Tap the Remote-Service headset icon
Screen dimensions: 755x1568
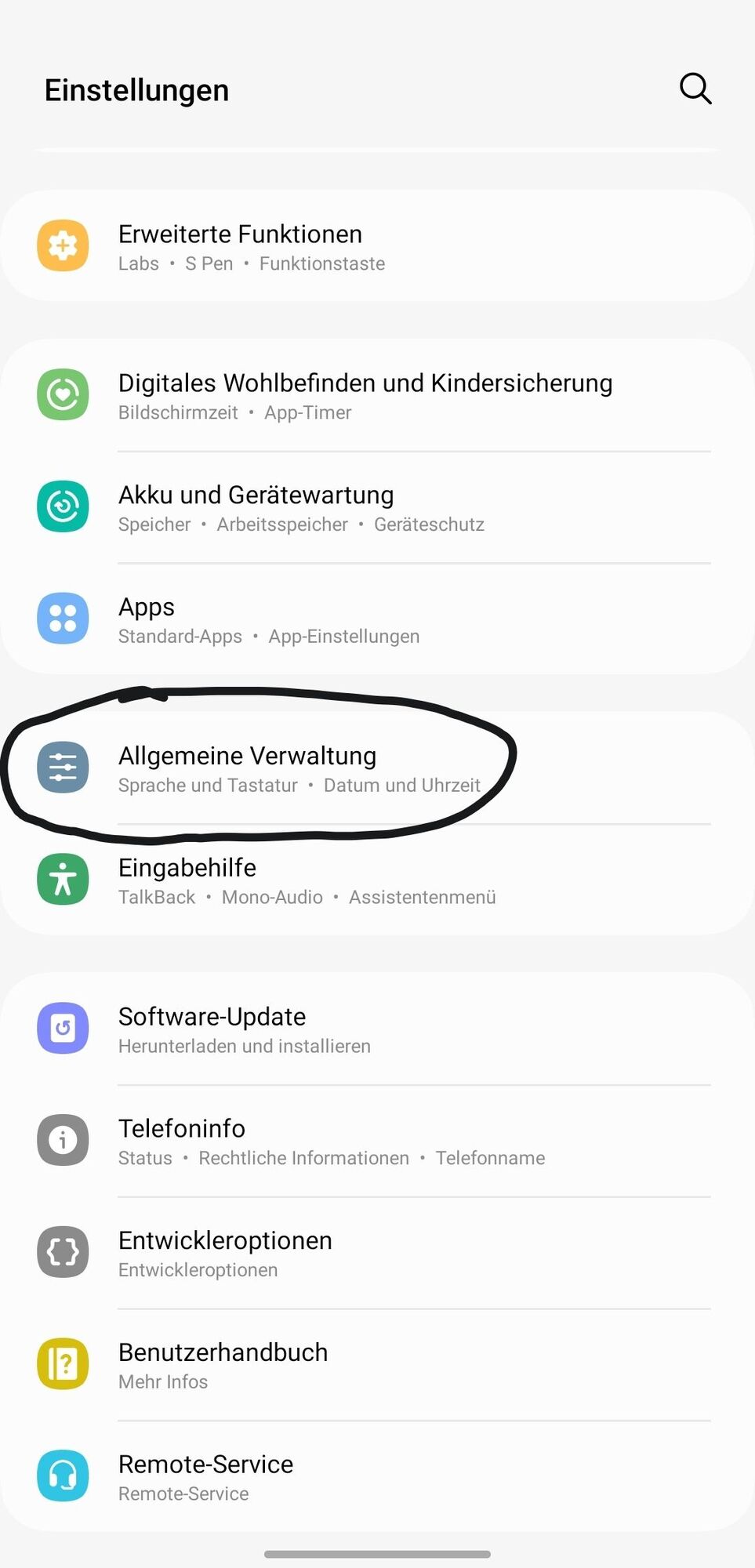63,1475
